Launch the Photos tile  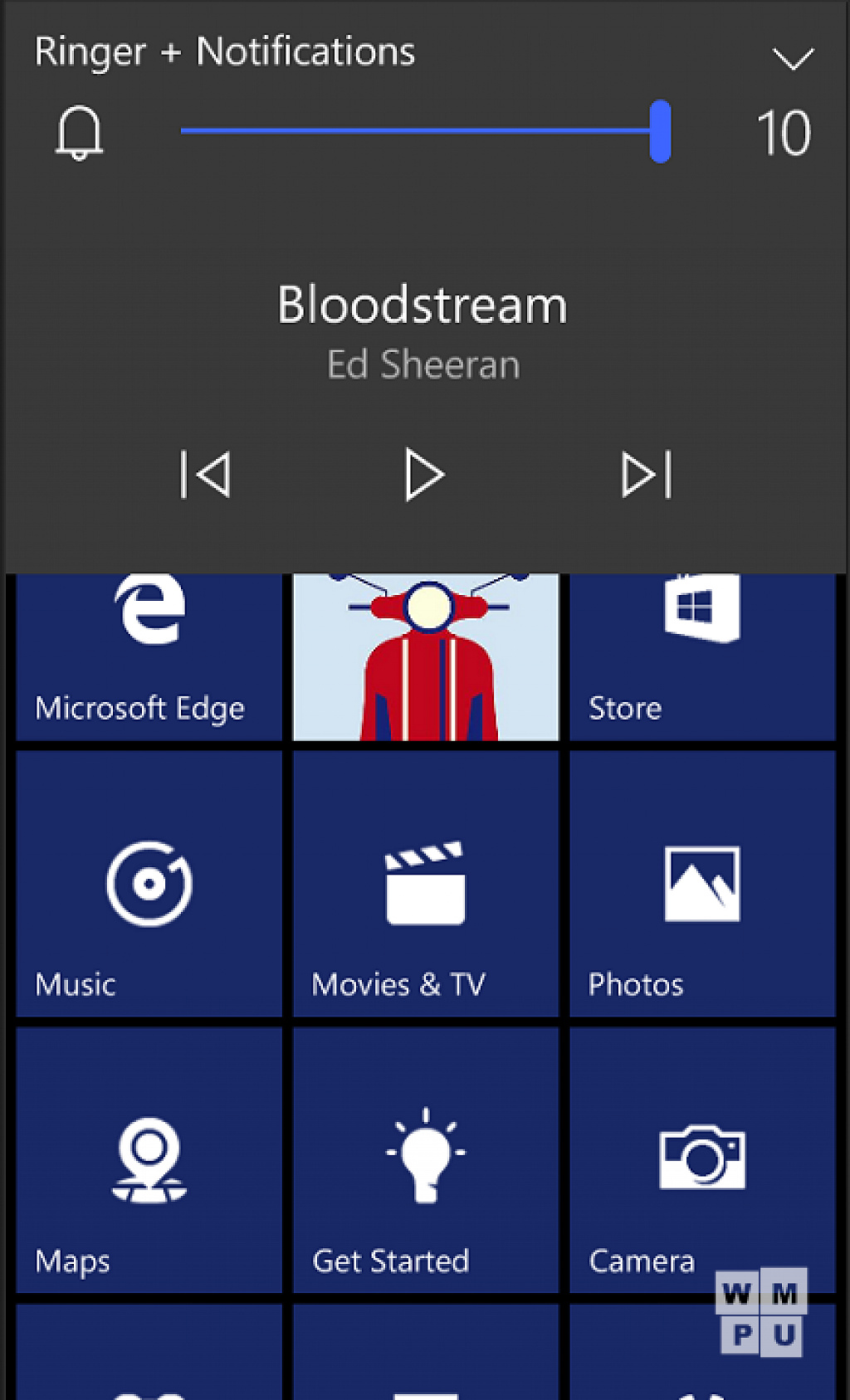pos(702,884)
